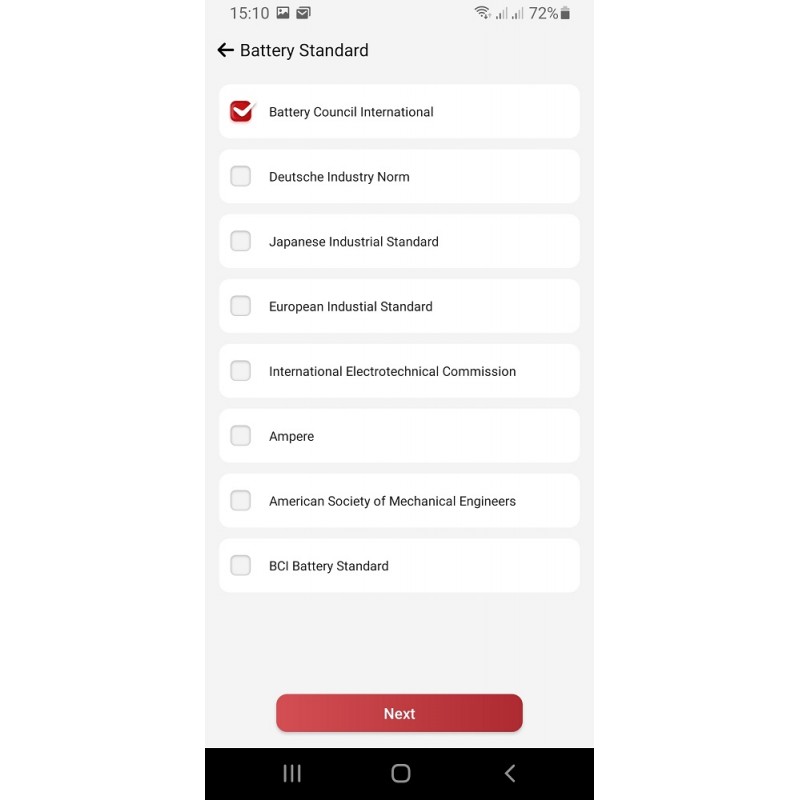Viewport: 800px width, 800px height.
Task: Select International Electrotechnical Commission
Action: (x=241, y=371)
